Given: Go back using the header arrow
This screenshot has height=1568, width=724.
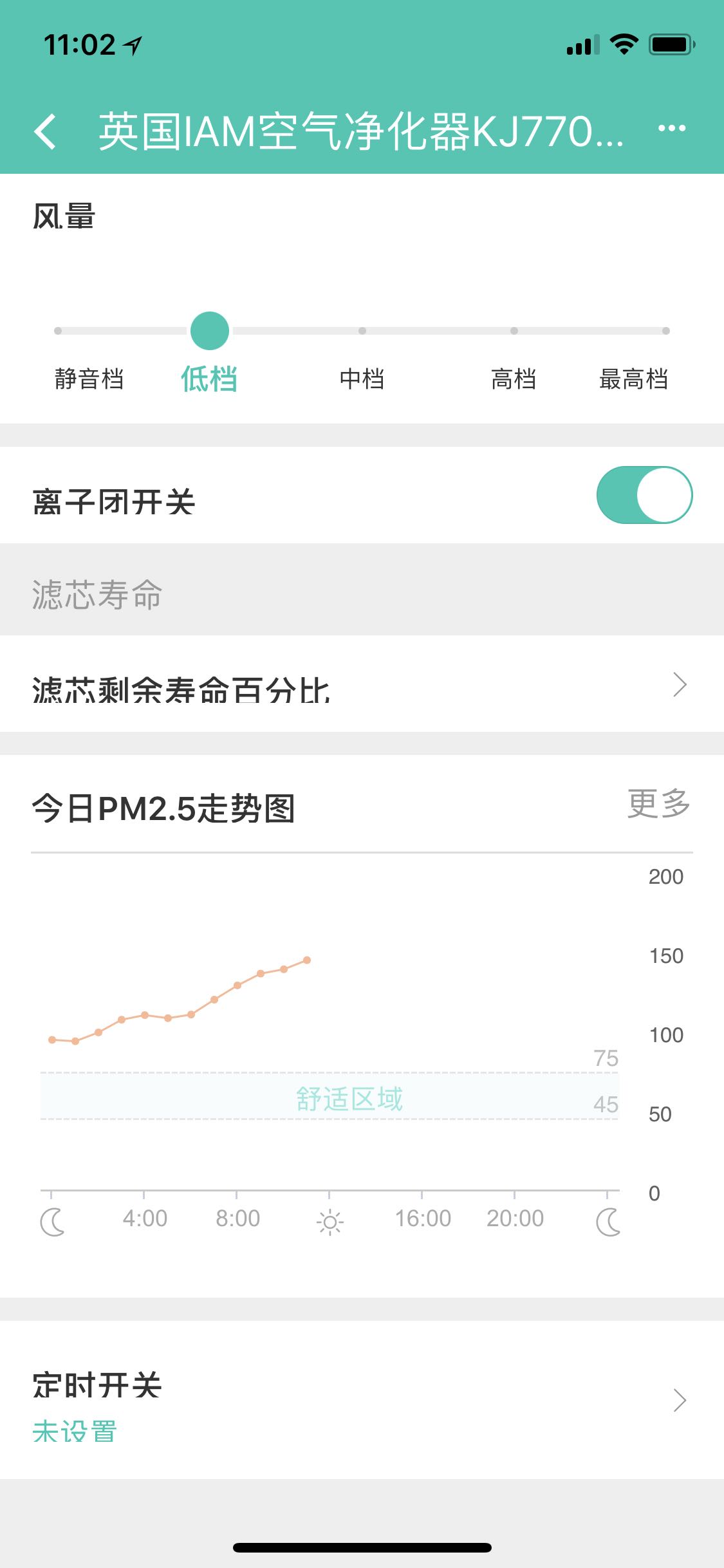Looking at the screenshot, I should click(45, 132).
